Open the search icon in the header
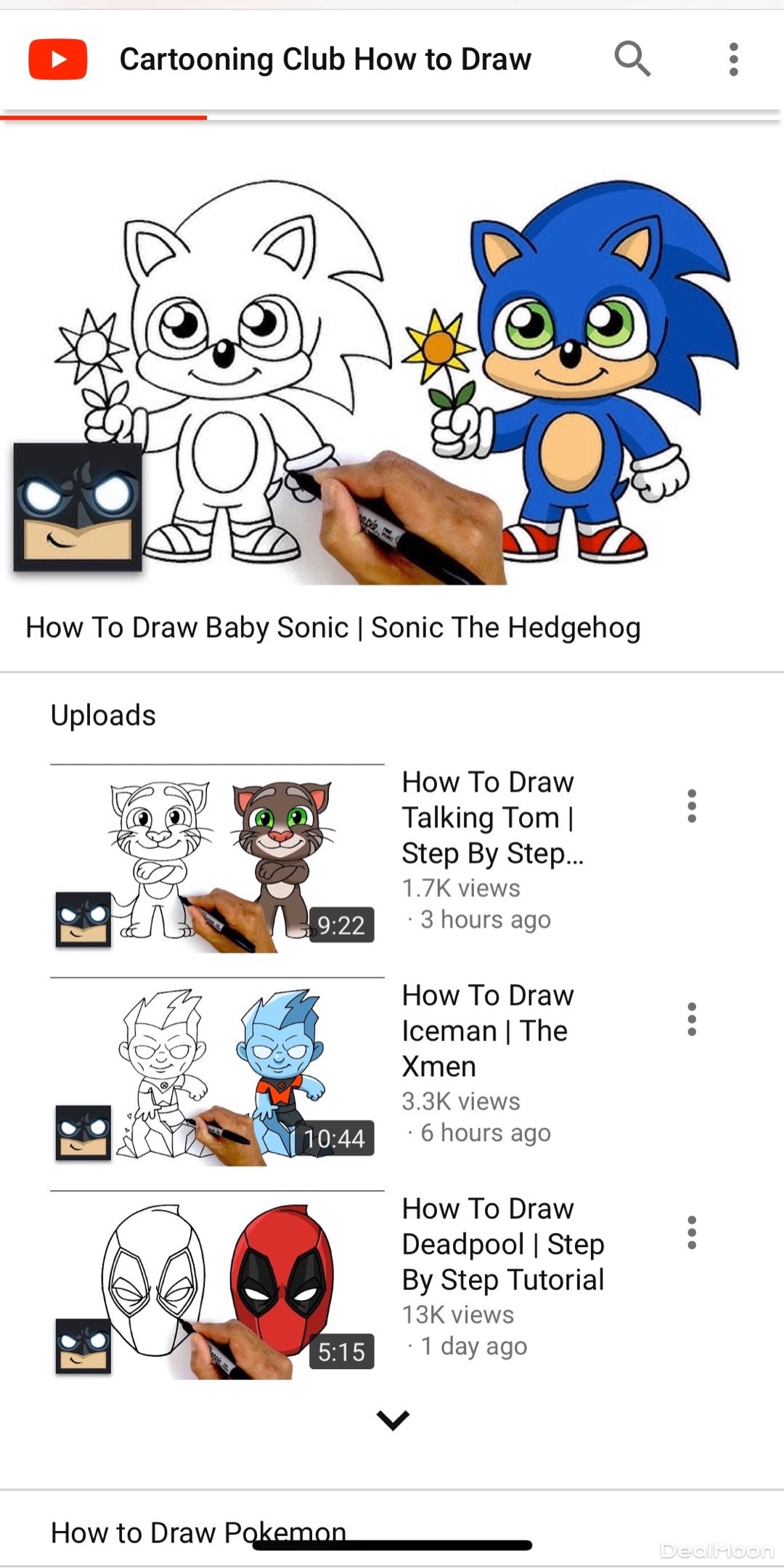This screenshot has width=784, height=1568. tap(632, 59)
